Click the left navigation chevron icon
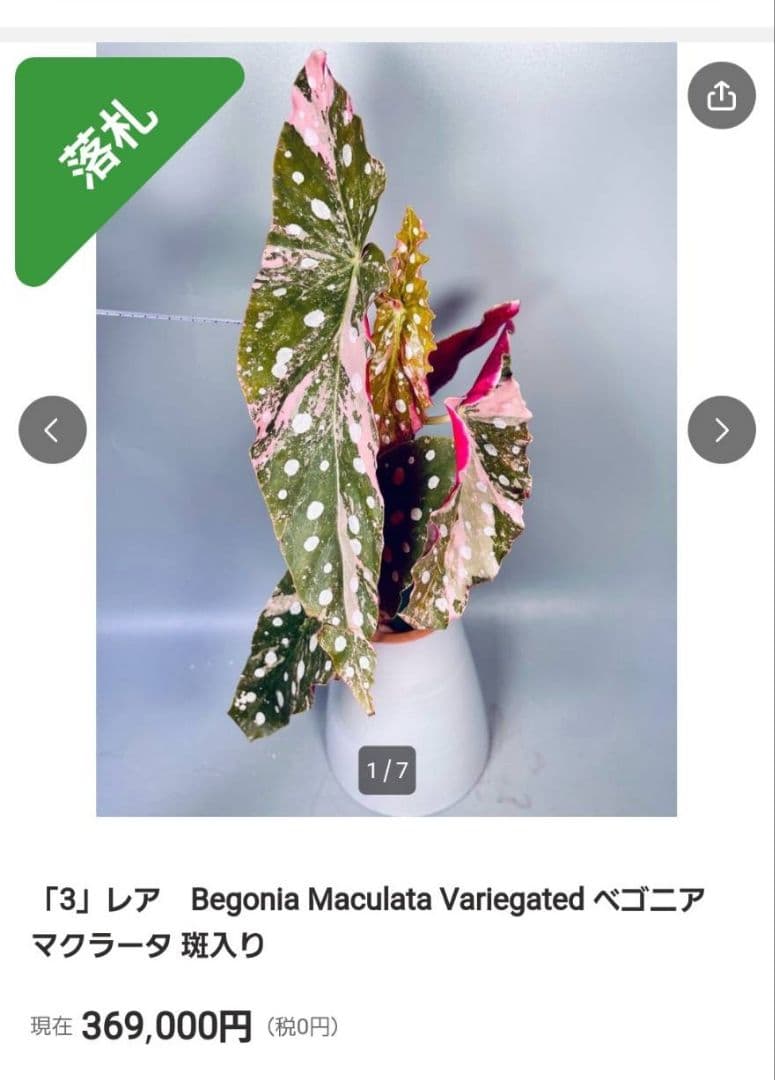The width and height of the screenshot is (775, 1080). click(x=51, y=430)
